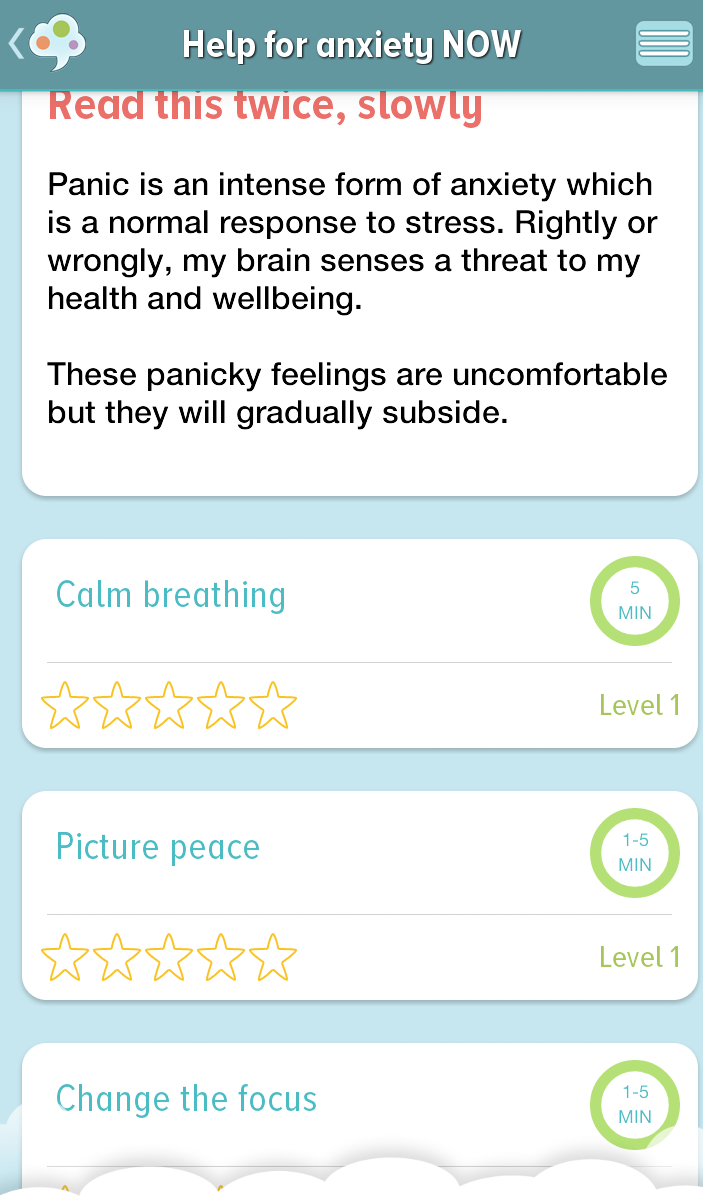Go back using the header logo arrow

point(46,44)
